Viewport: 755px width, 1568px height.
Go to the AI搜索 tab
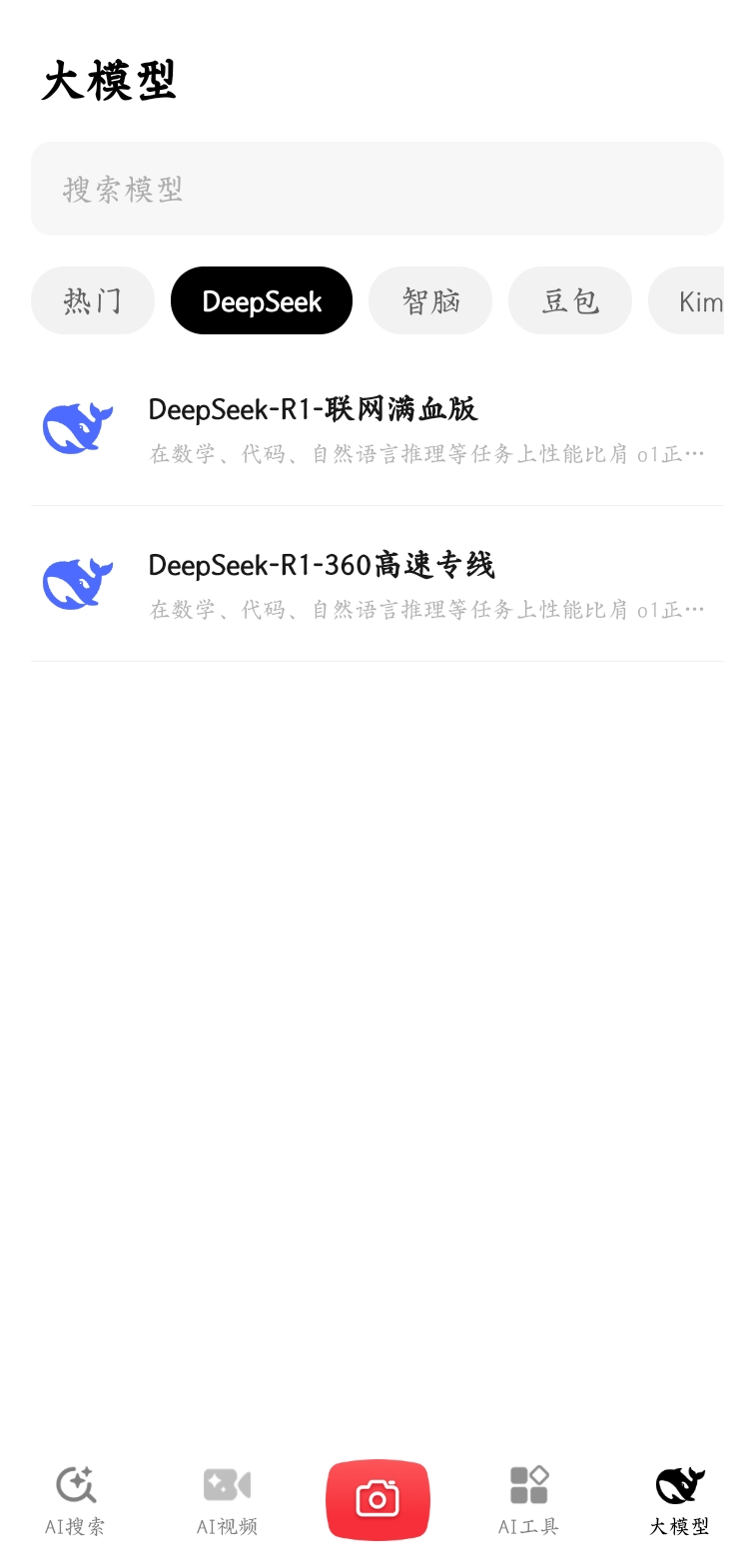[75, 1499]
